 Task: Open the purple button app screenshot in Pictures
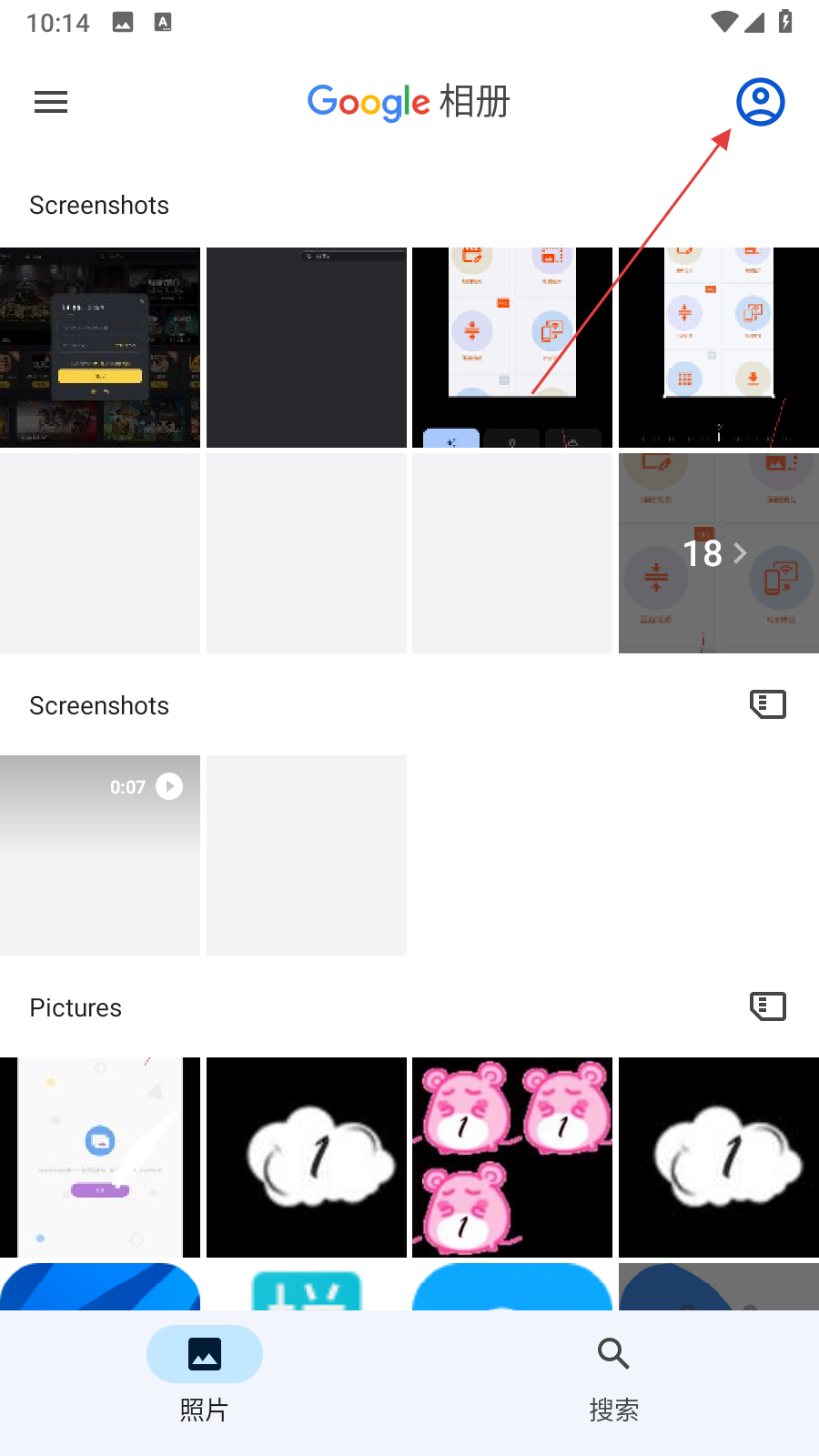pyautogui.click(x=100, y=1157)
